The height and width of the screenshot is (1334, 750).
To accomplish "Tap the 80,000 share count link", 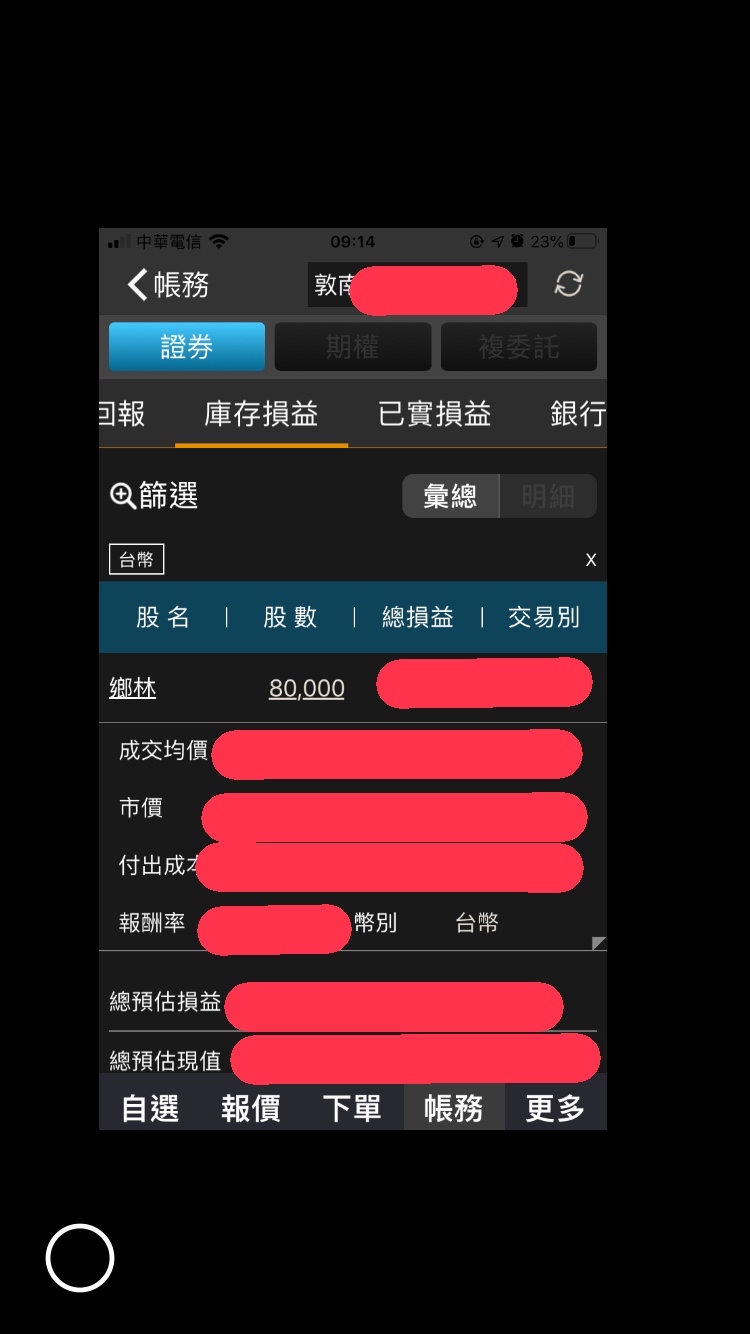I will [306, 689].
